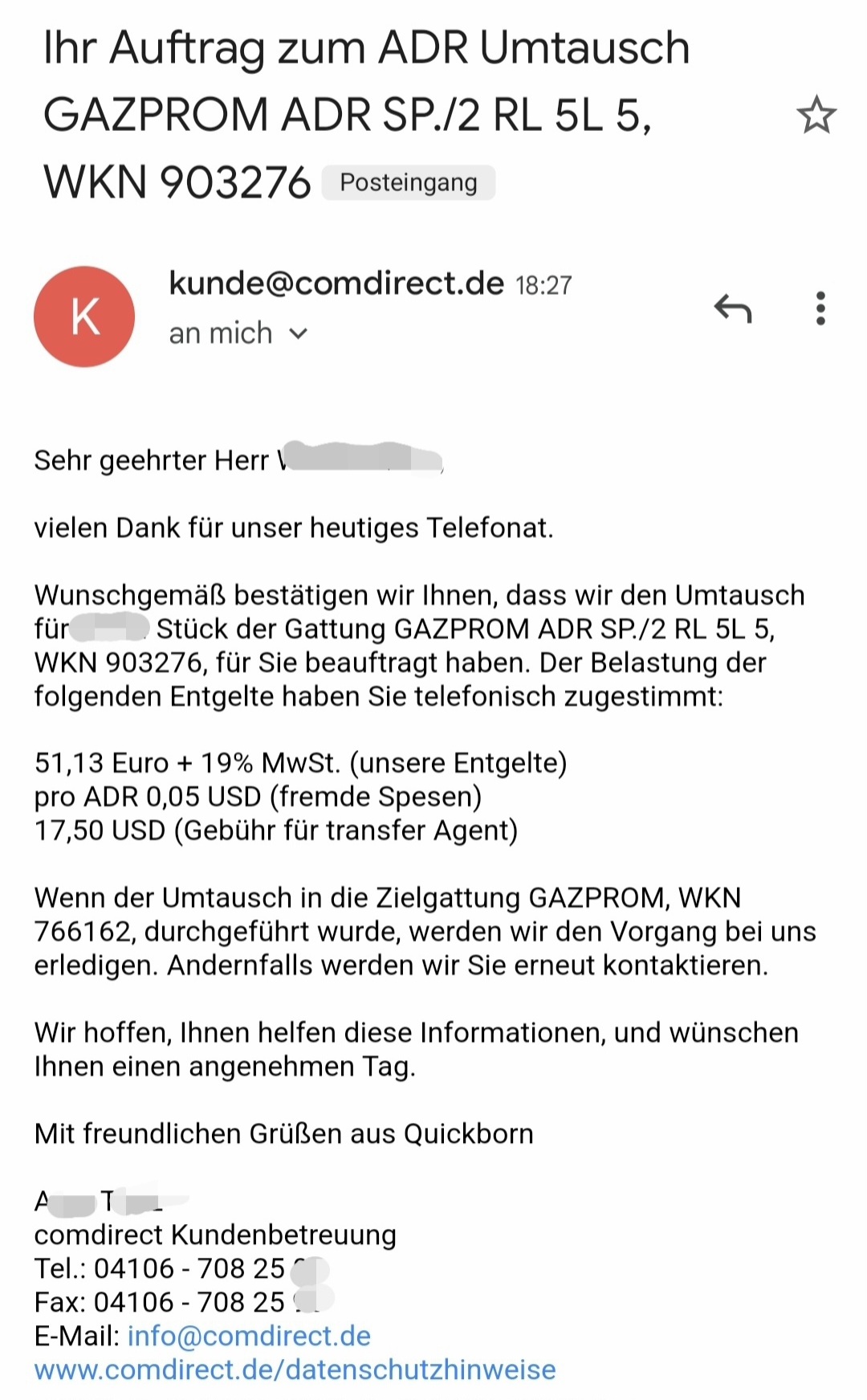Tap the info@comdirect.de email link
Screen dimensions: 867x1400
[249, 1336]
